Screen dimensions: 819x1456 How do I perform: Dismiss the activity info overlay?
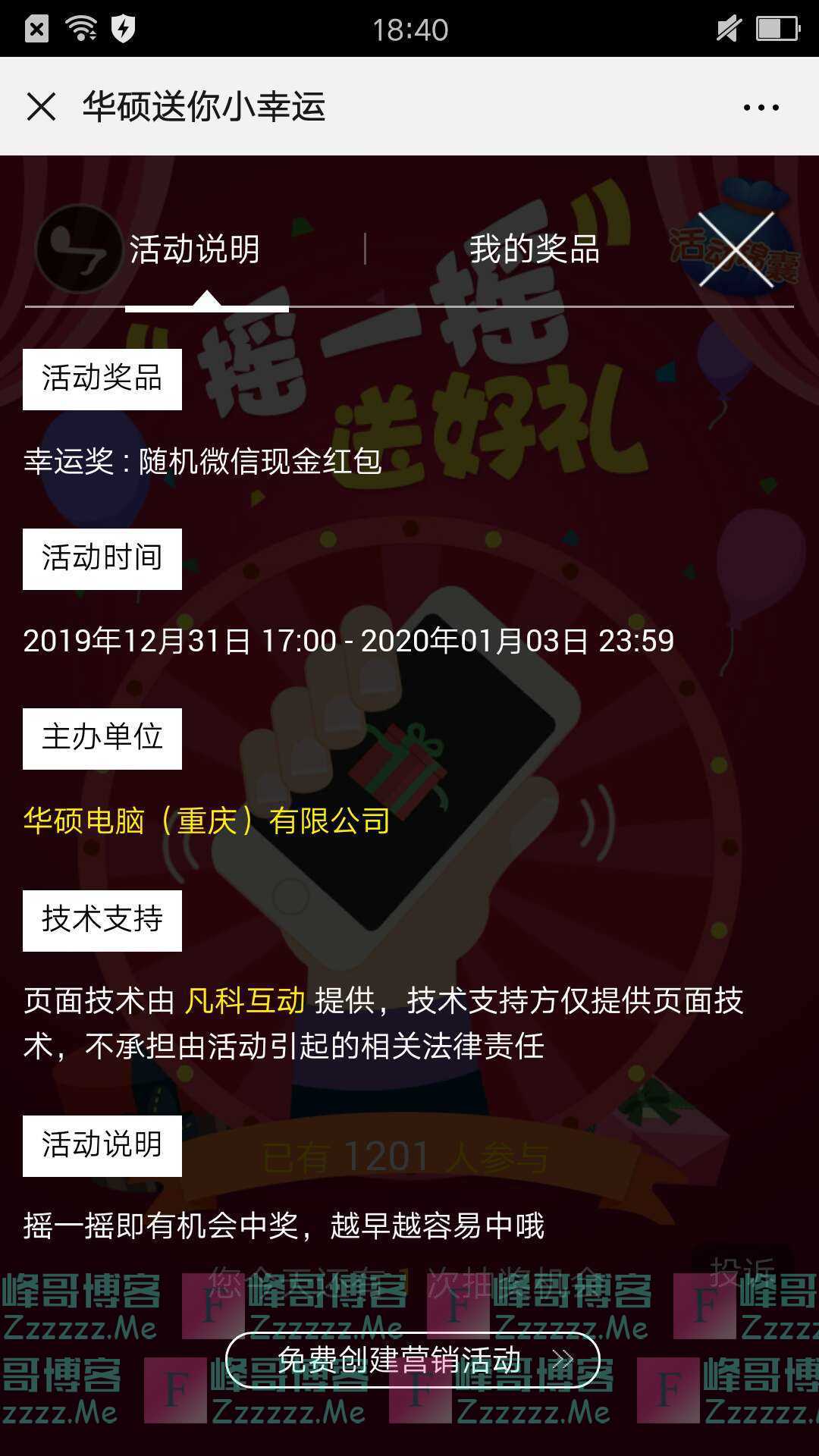coord(735,249)
